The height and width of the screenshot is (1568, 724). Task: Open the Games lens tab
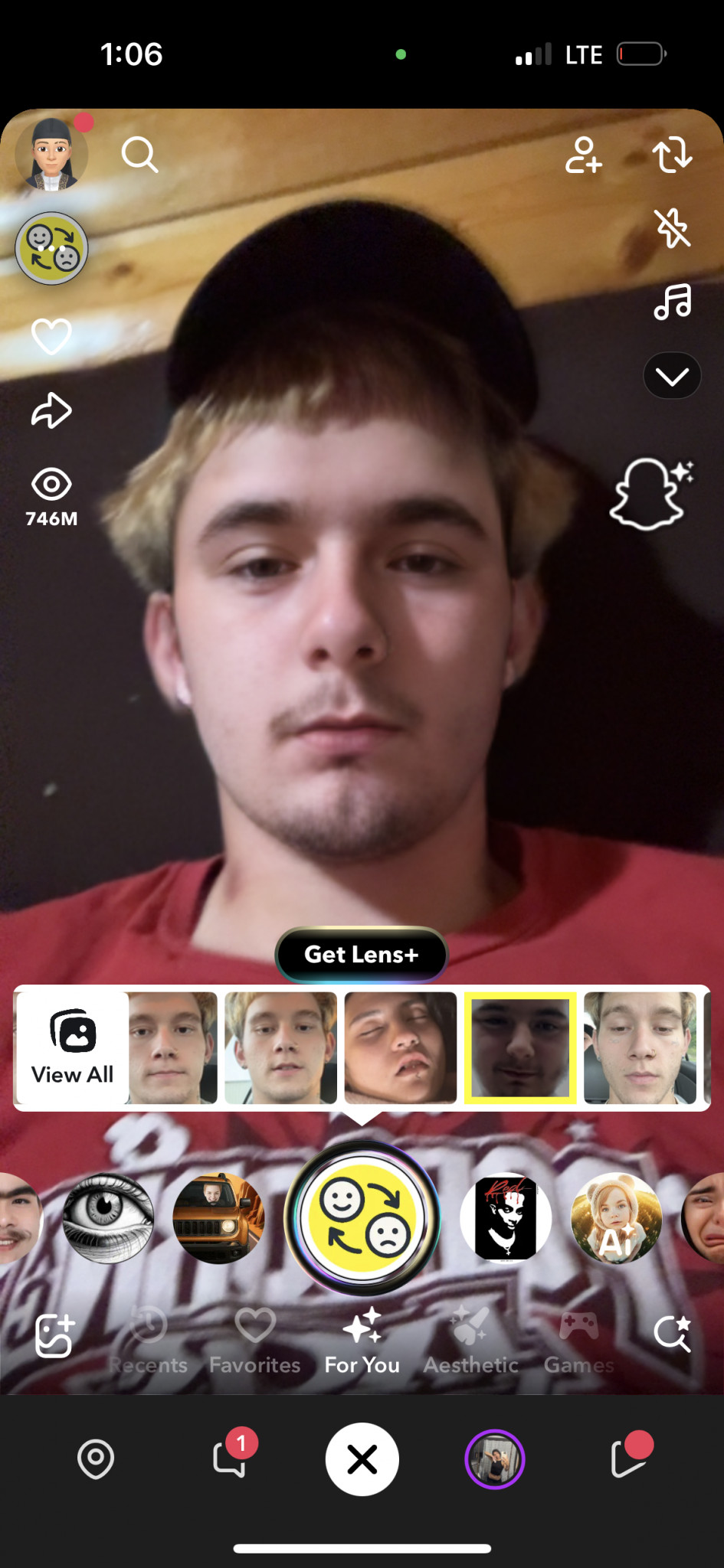point(578,1341)
